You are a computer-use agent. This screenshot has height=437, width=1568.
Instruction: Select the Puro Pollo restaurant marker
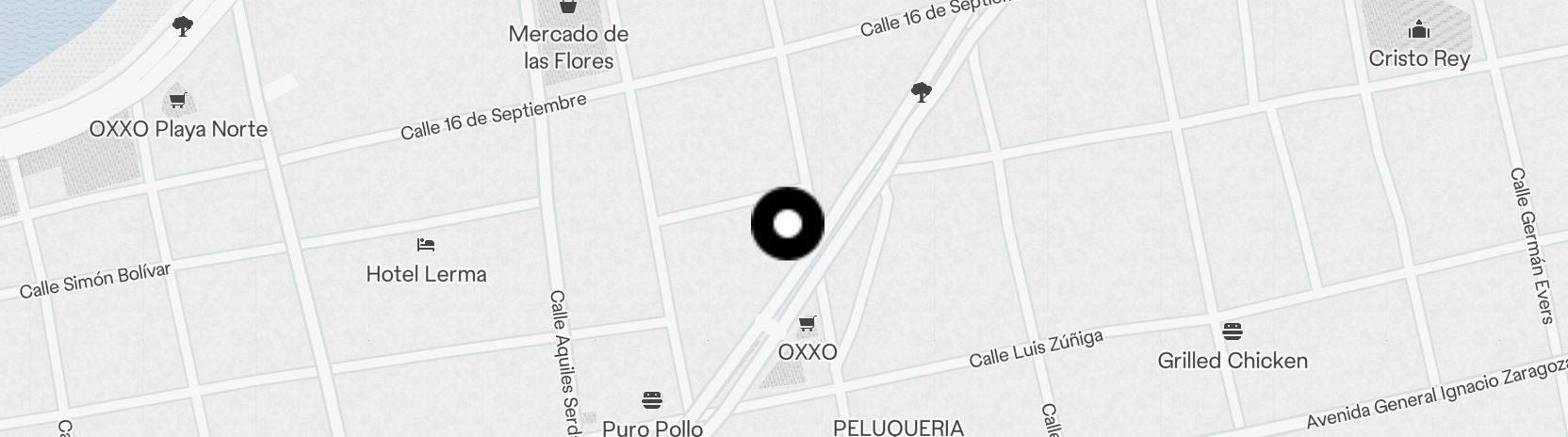[651, 401]
